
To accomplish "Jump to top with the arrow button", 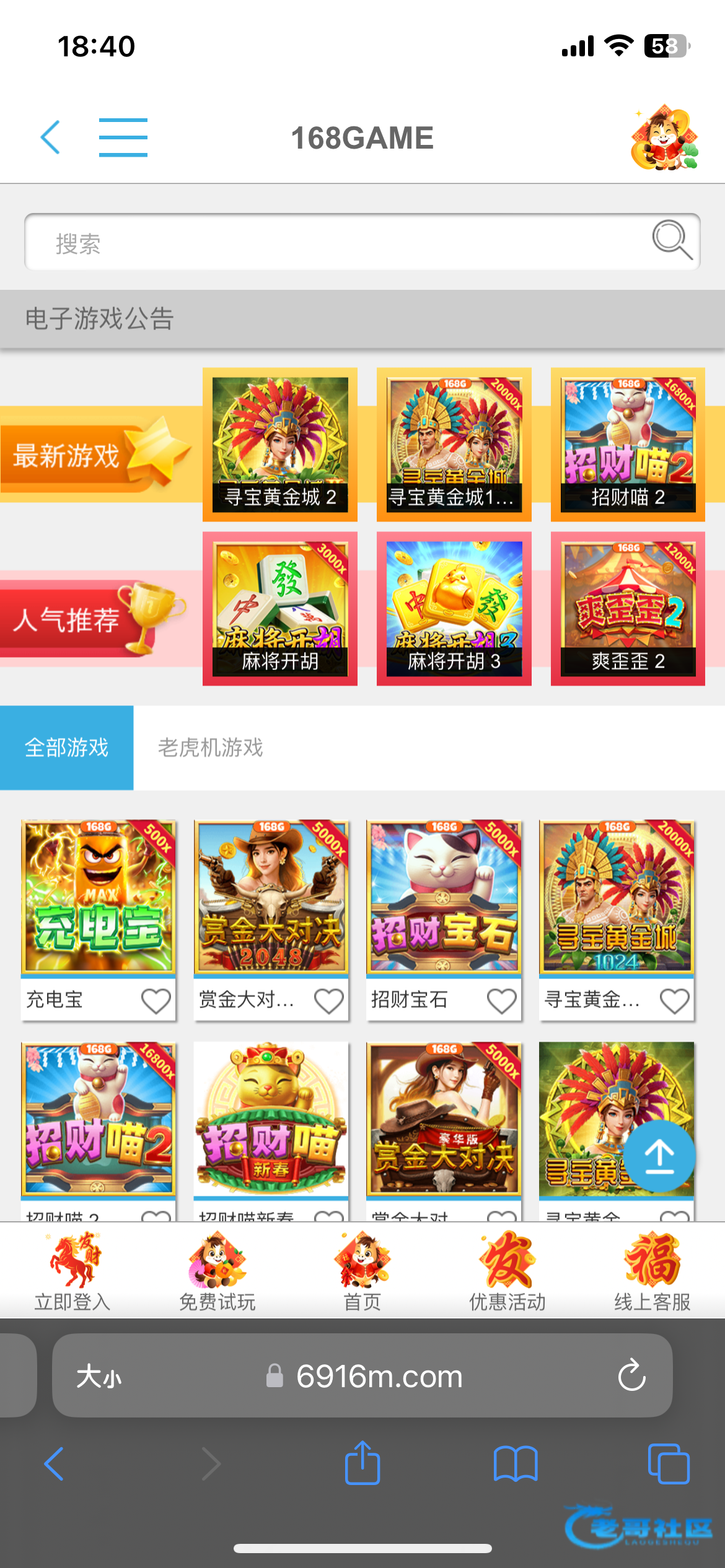I will [659, 1156].
